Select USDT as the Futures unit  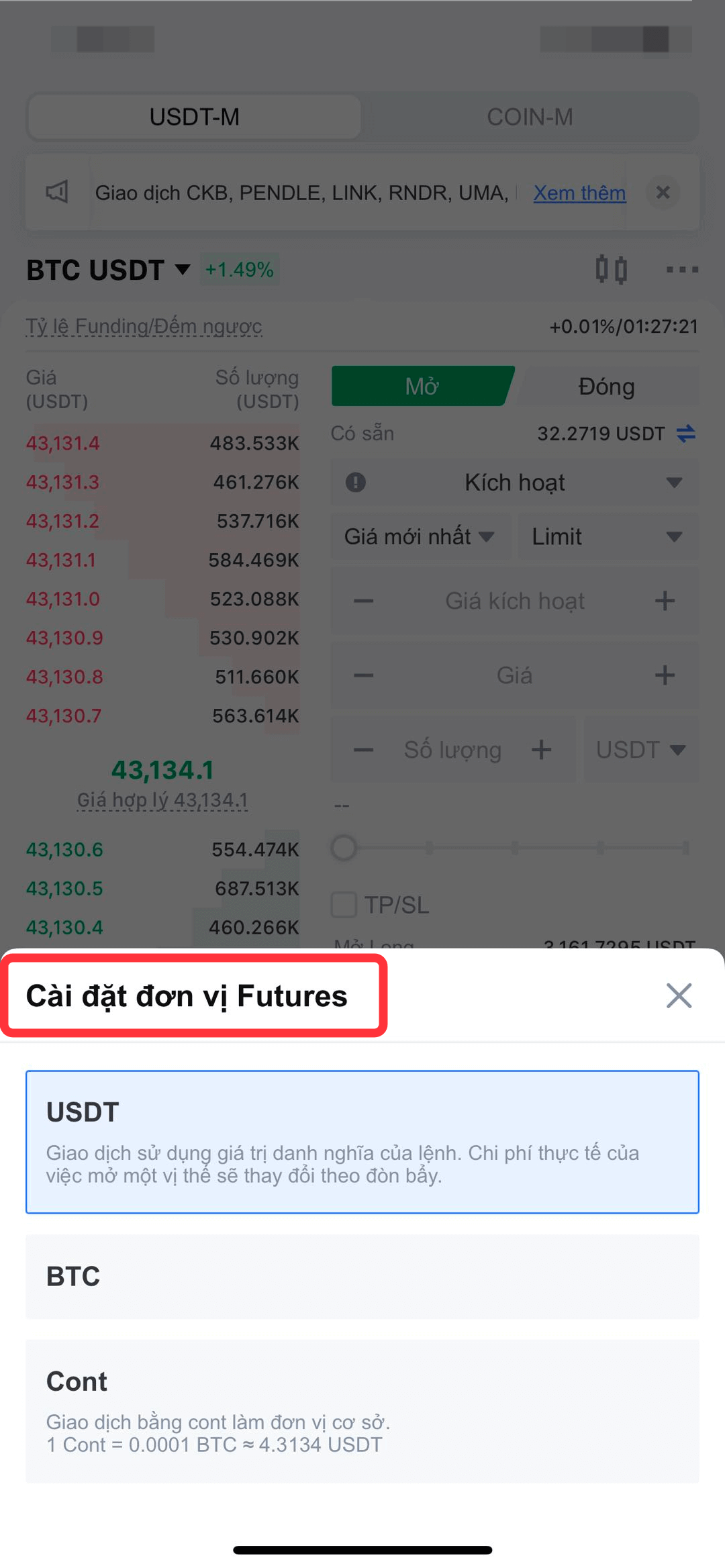pyautogui.click(x=362, y=1142)
